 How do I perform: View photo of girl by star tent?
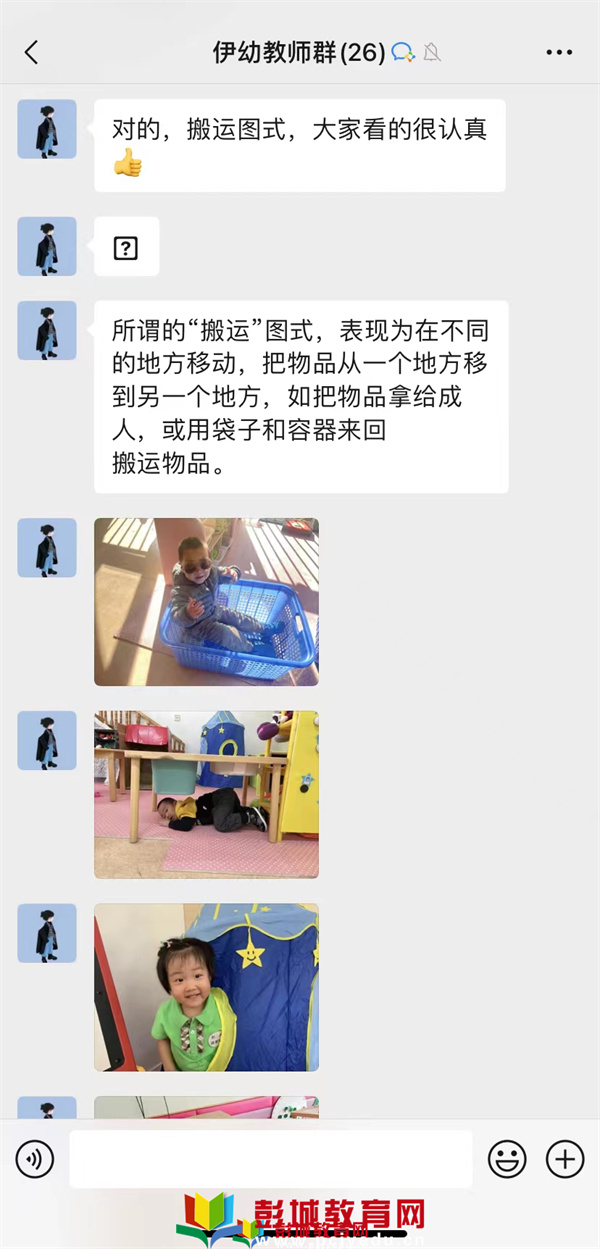point(206,987)
